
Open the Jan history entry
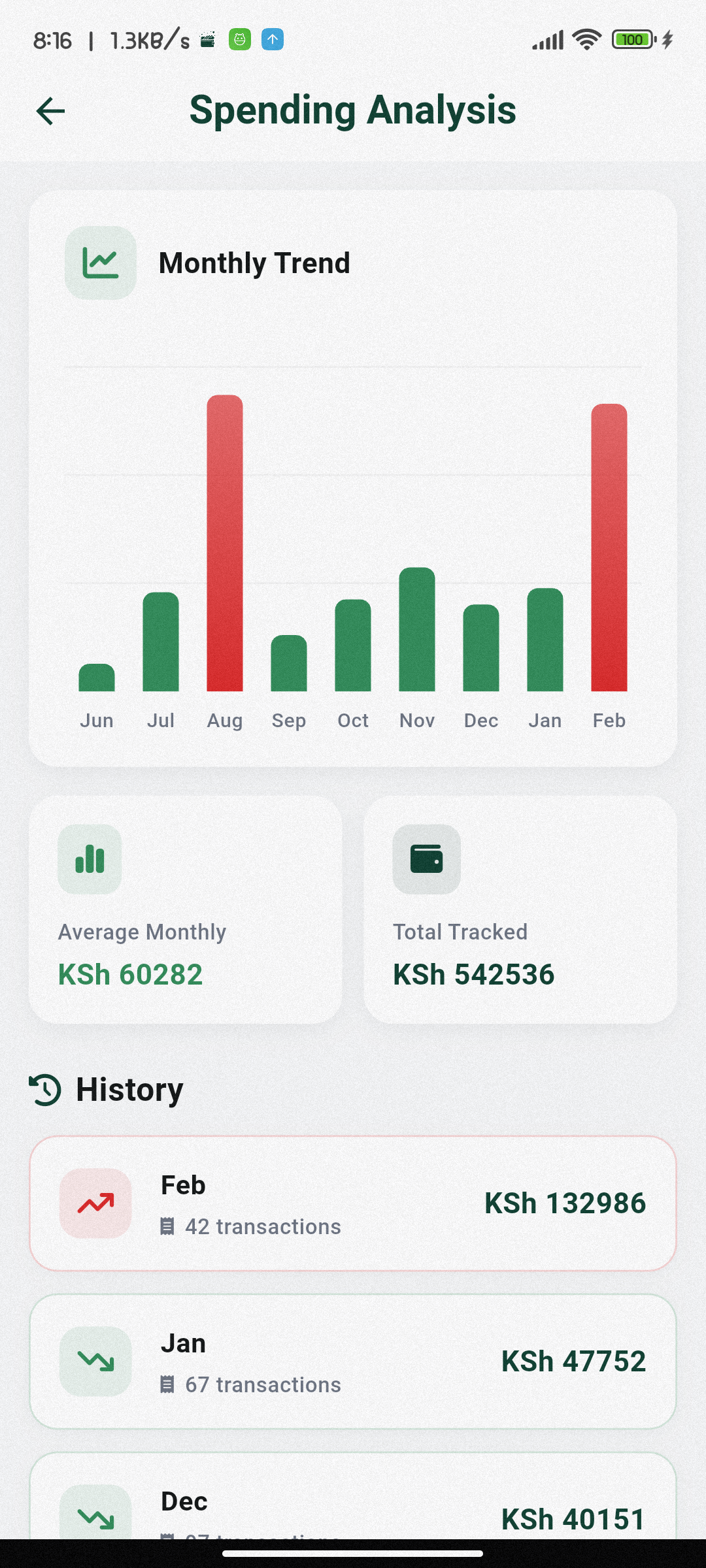pyautogui.click(x=353, y=1362)
